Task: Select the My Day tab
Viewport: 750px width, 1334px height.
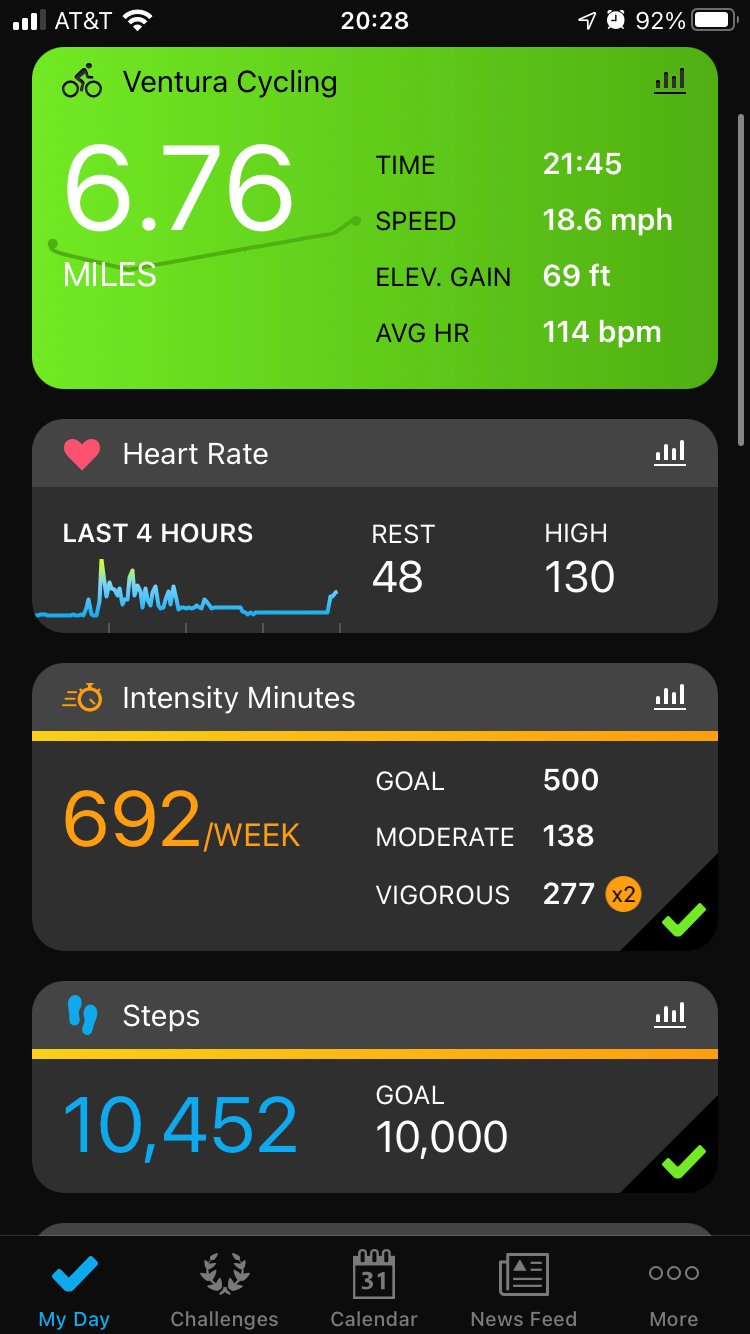Action: pyautogui.click(x=74, y=1288)
